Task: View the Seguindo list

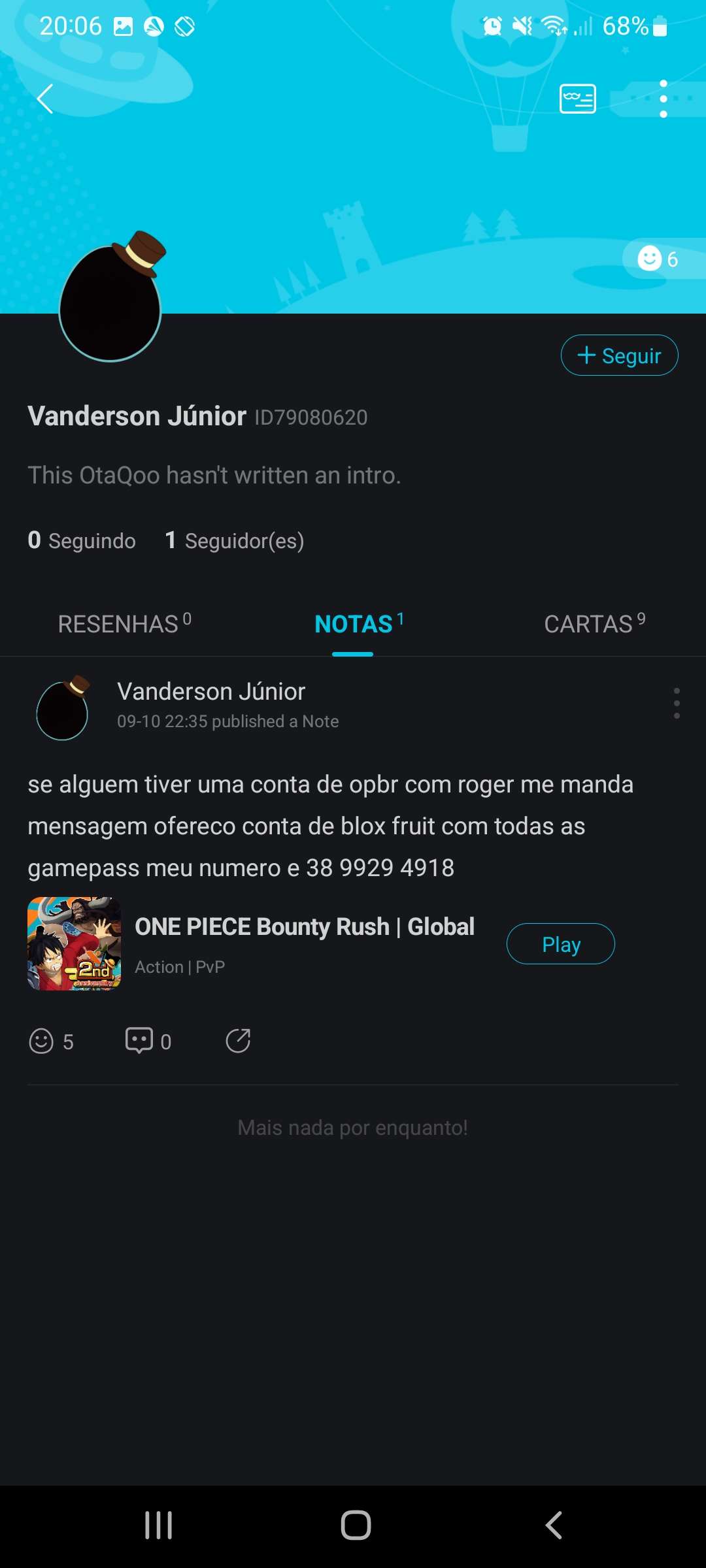Action: point(82,540)
